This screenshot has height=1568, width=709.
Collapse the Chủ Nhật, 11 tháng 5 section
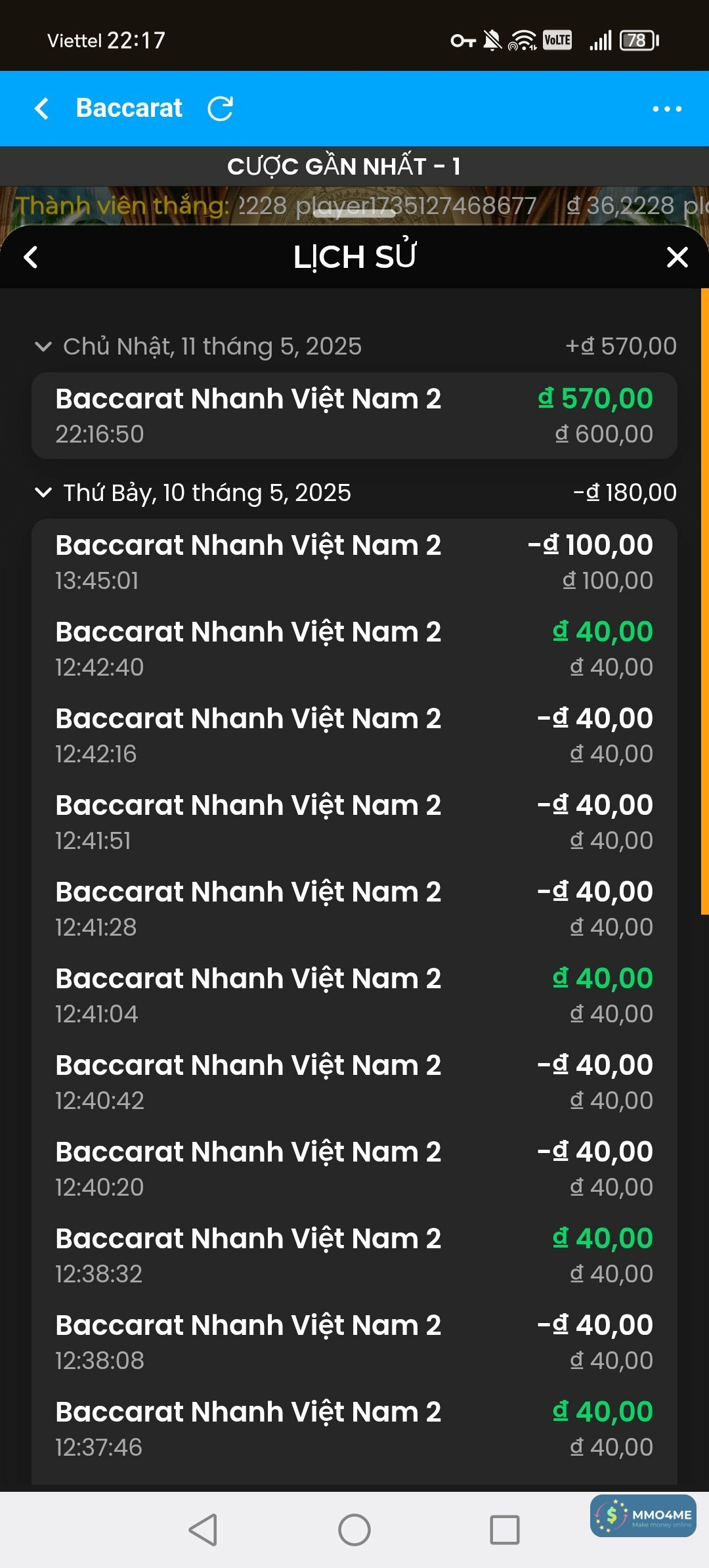pyautogui.click(x=43, y=346)
